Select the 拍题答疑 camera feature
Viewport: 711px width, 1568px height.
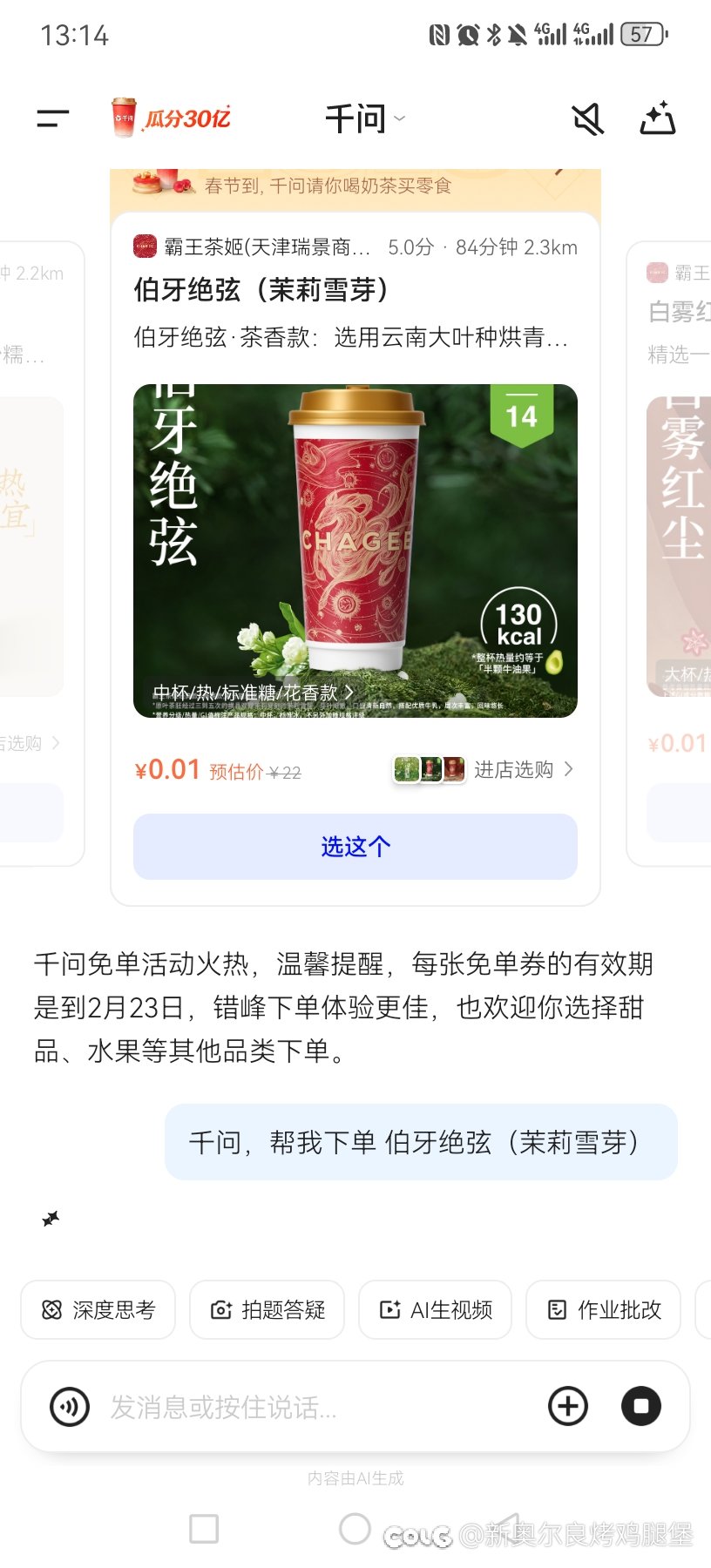pyautogui.click(x=267, y=1309)
